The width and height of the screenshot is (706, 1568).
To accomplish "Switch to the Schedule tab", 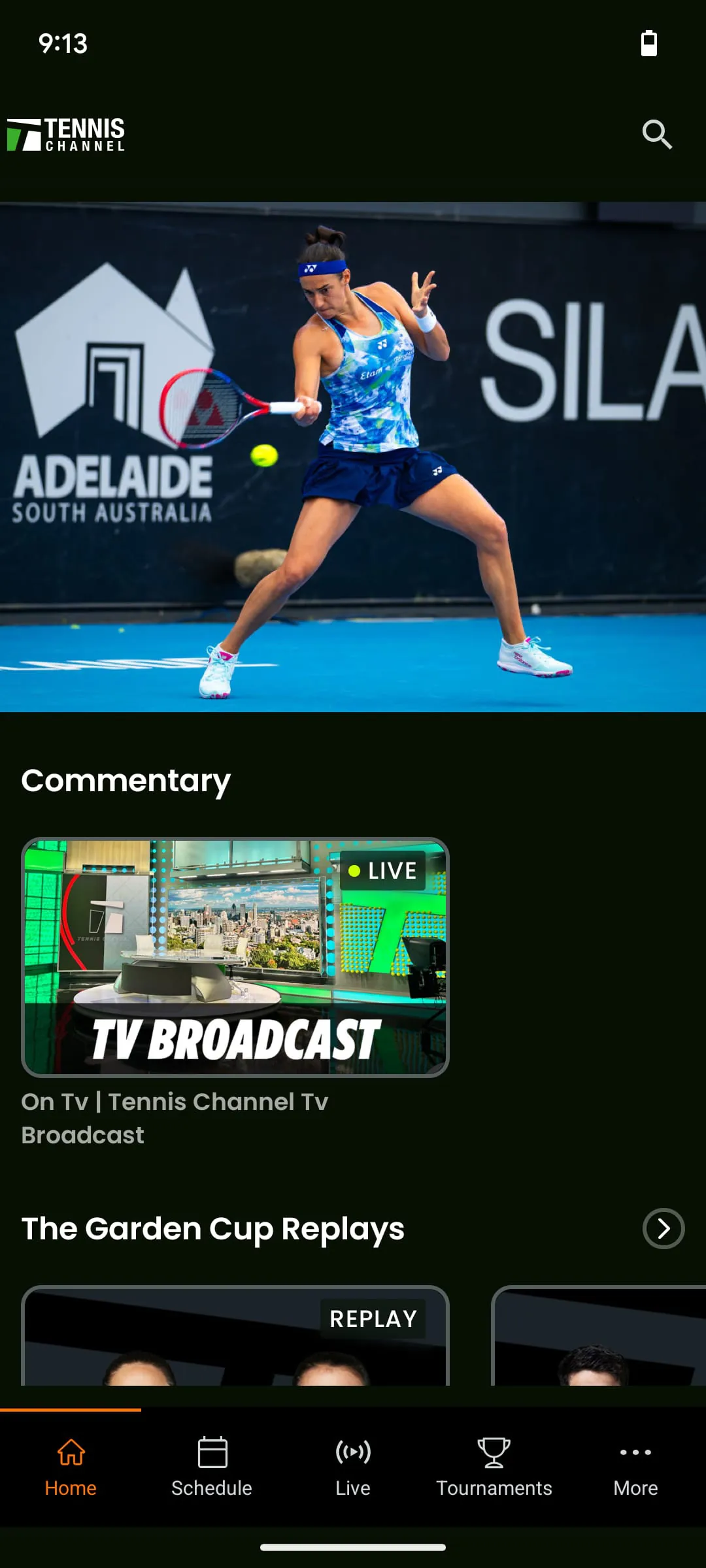I will pyautogui.click(x=211, y=1465).
